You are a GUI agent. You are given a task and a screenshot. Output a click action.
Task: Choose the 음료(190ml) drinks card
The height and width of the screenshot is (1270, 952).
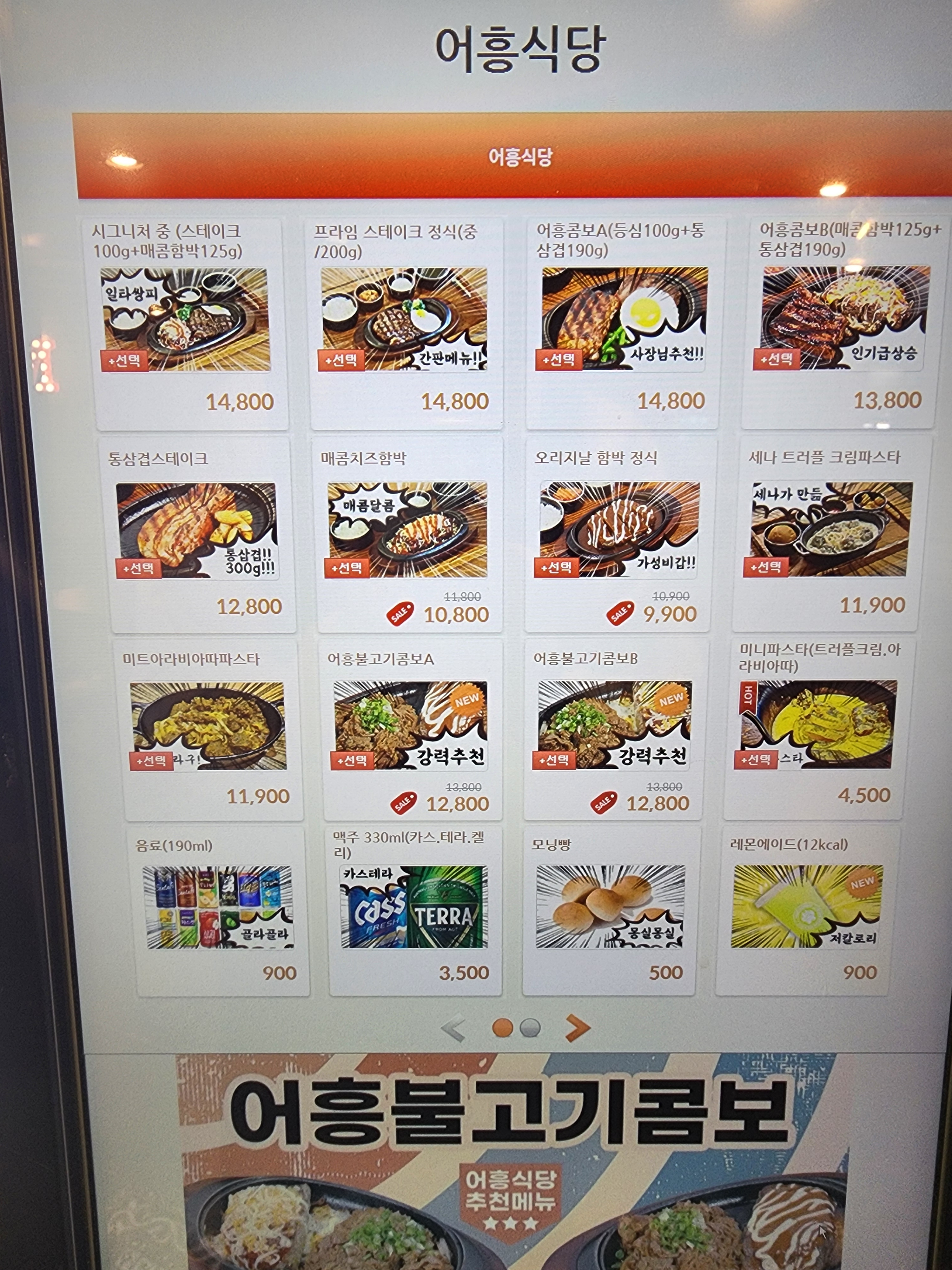(x=219, y=907)
